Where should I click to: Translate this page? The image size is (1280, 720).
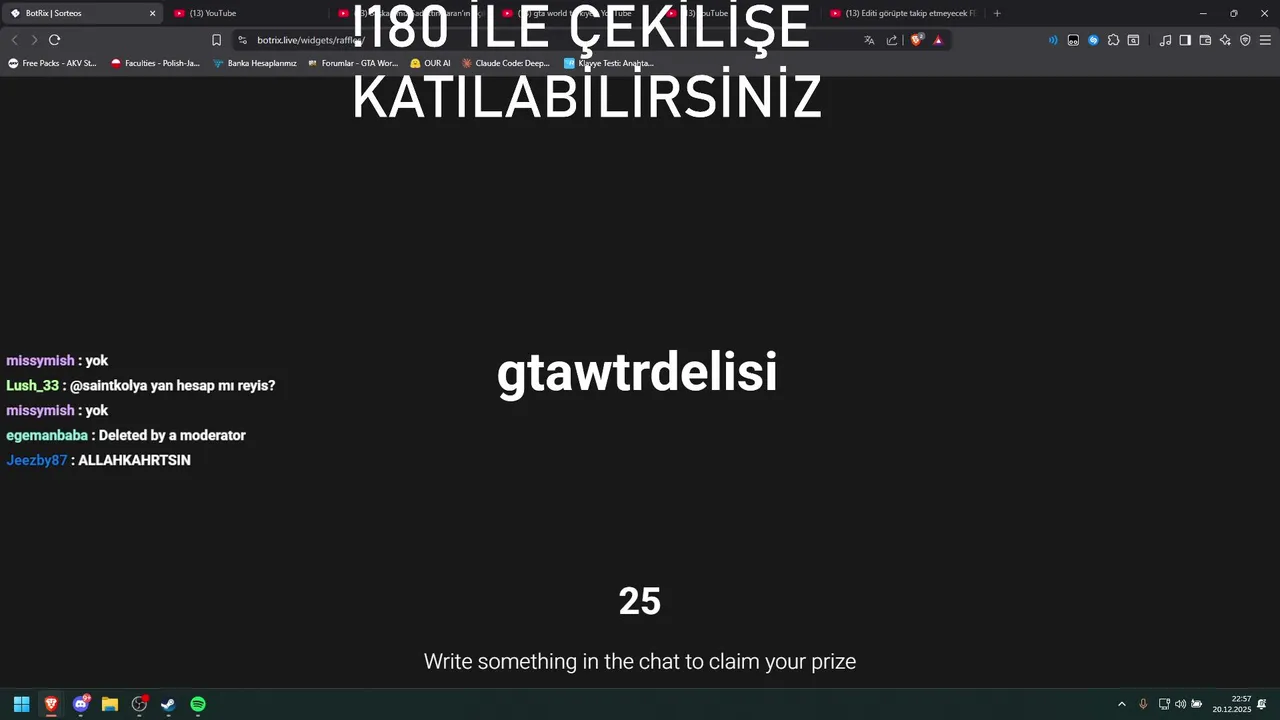[869, 40]
